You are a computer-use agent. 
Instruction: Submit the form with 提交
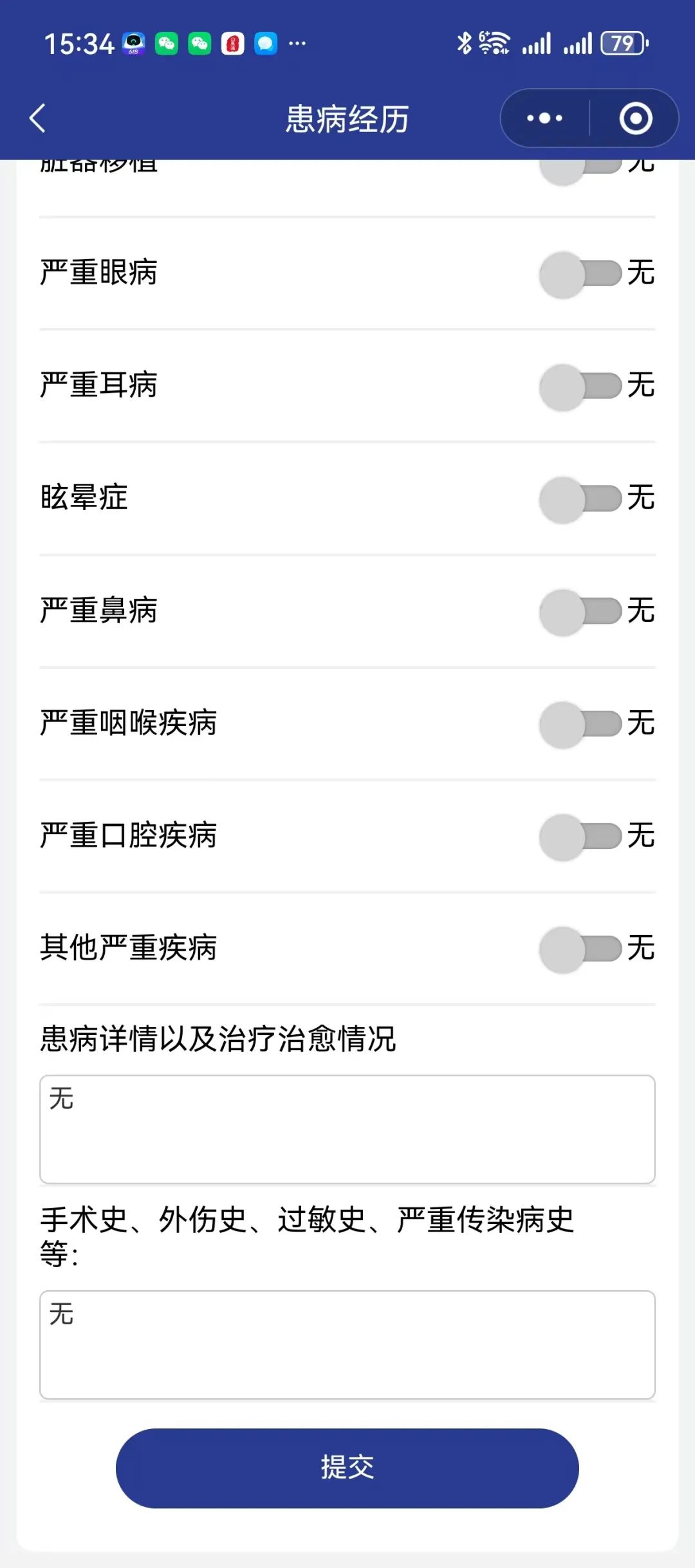tap(347, 1468)
